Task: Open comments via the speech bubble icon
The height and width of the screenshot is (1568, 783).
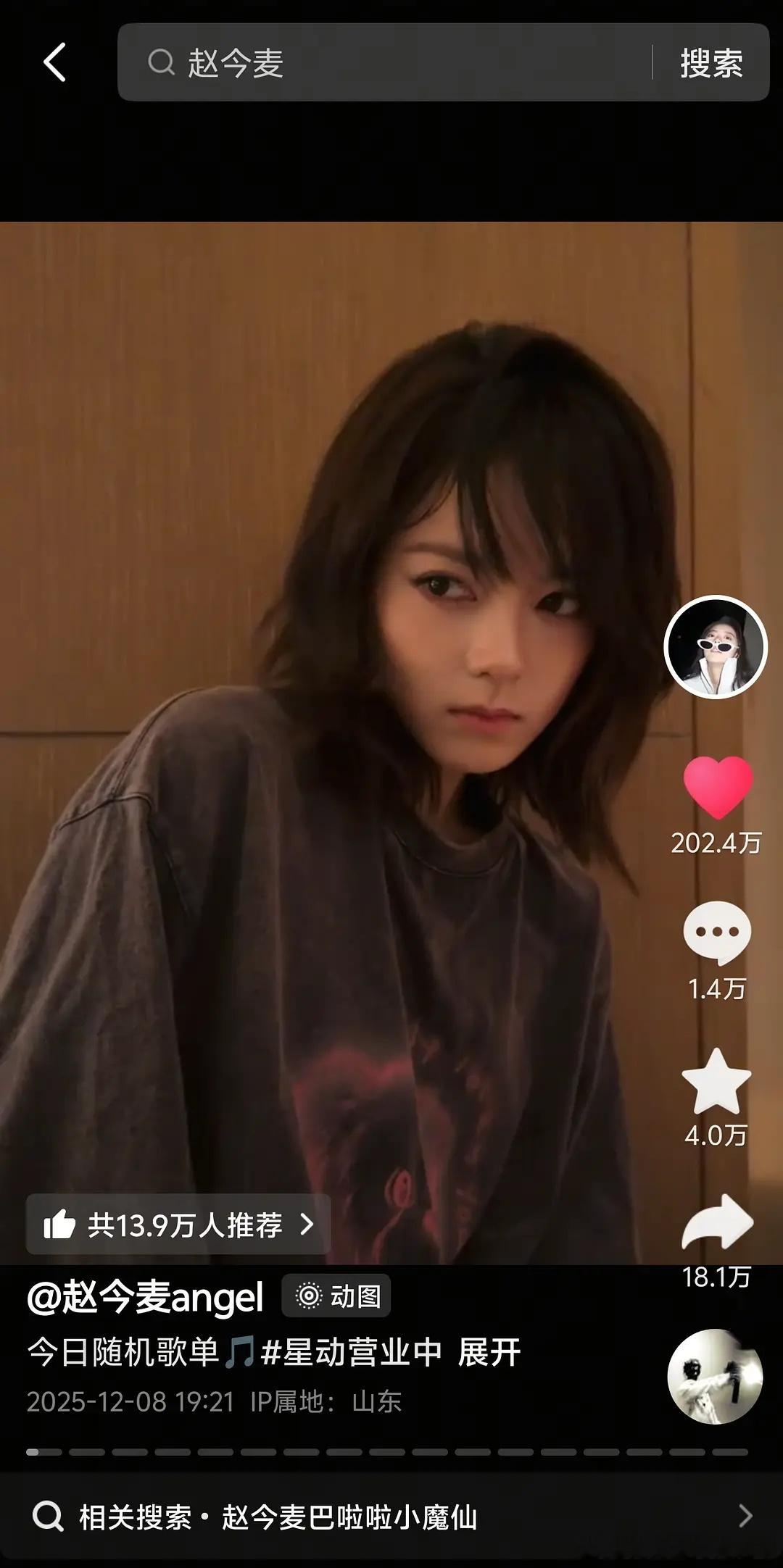Action: pyautogui.click(x=716, y=933)
